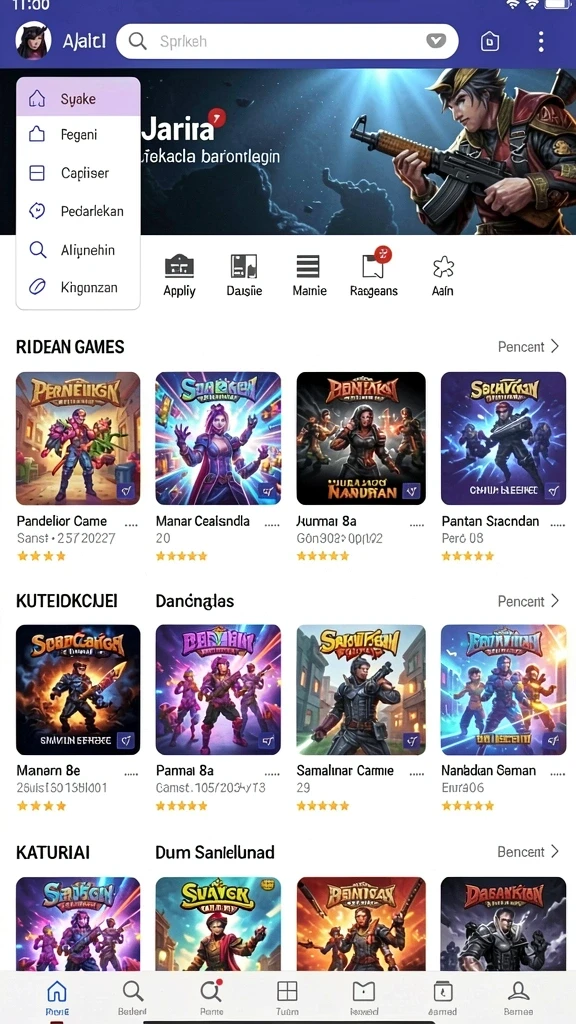Choose Fegeni from the dropdown menu

coord(78,135)
